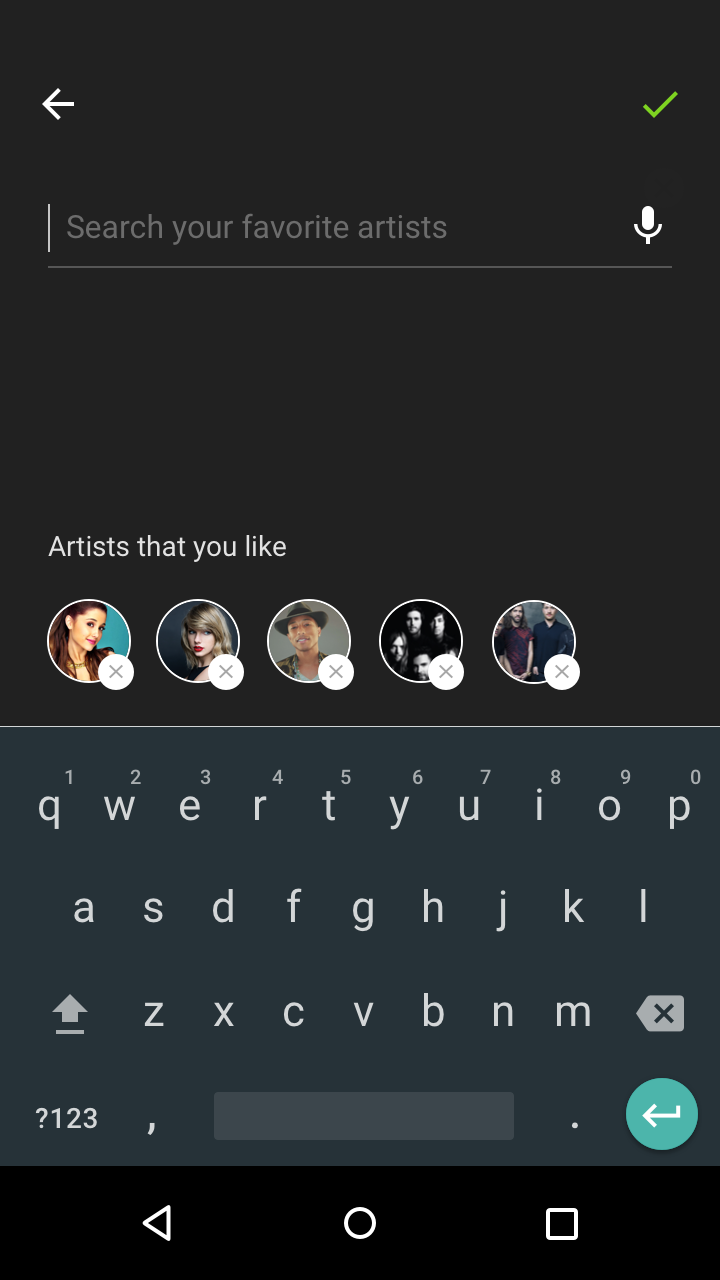Switch keyboard to ?123 symbols
The width and height of the screenshot is (720, 1280).
66,1118
